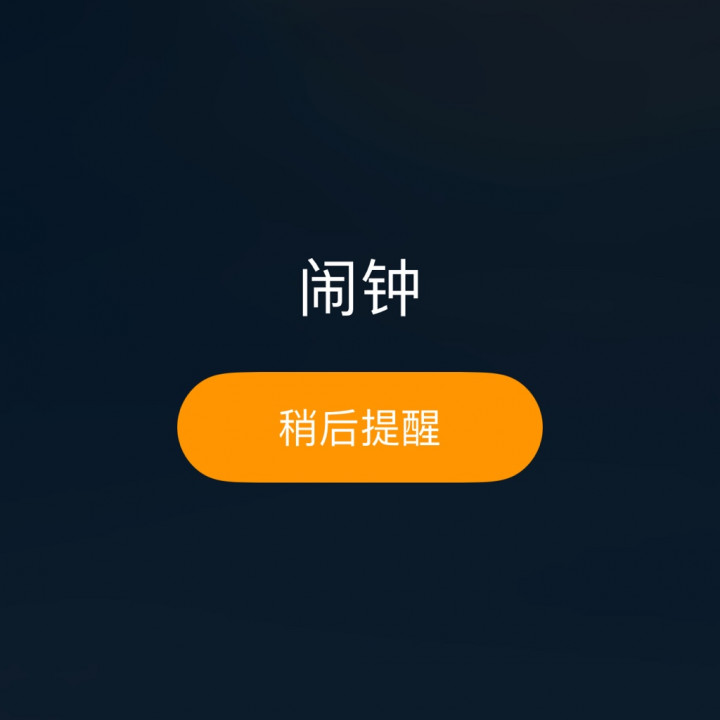Image resolution: width=720 pixels, height=720 pixels.
Task: Tap the 稍后提醒 snooze button
Action: coord(360,428)
